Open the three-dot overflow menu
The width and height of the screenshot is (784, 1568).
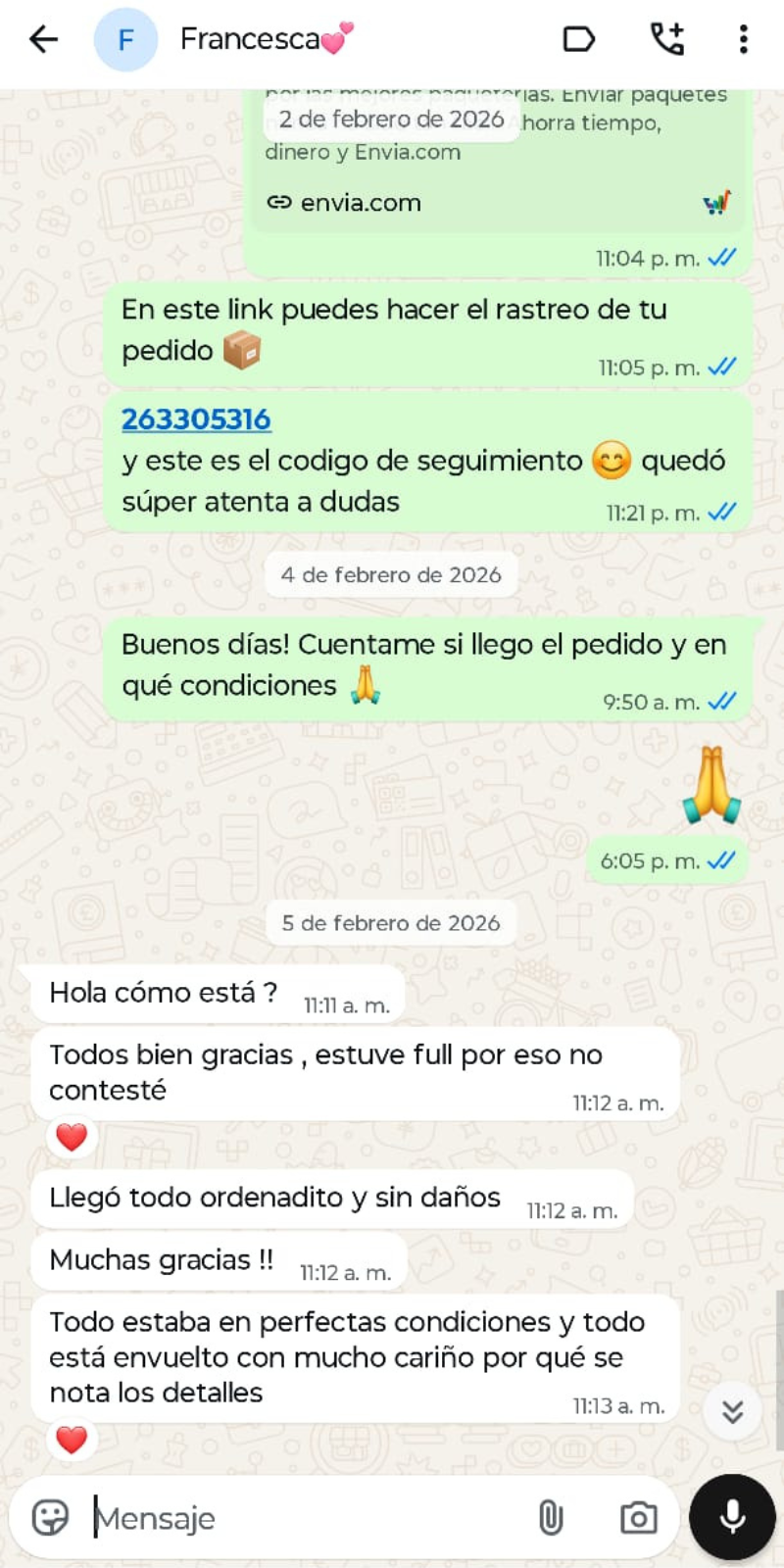[x=744, y=39]
